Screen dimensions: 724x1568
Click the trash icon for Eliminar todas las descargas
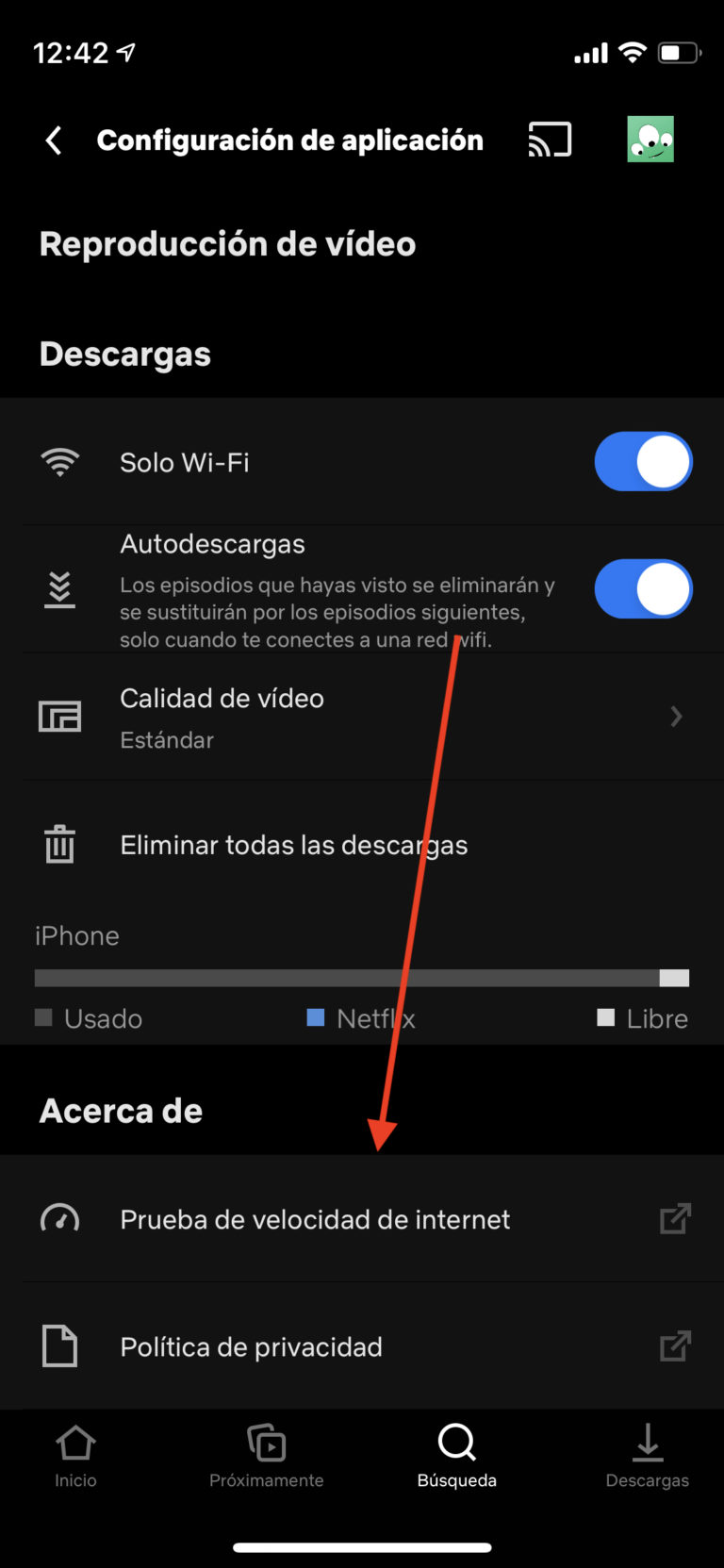(x=59, y=844)
